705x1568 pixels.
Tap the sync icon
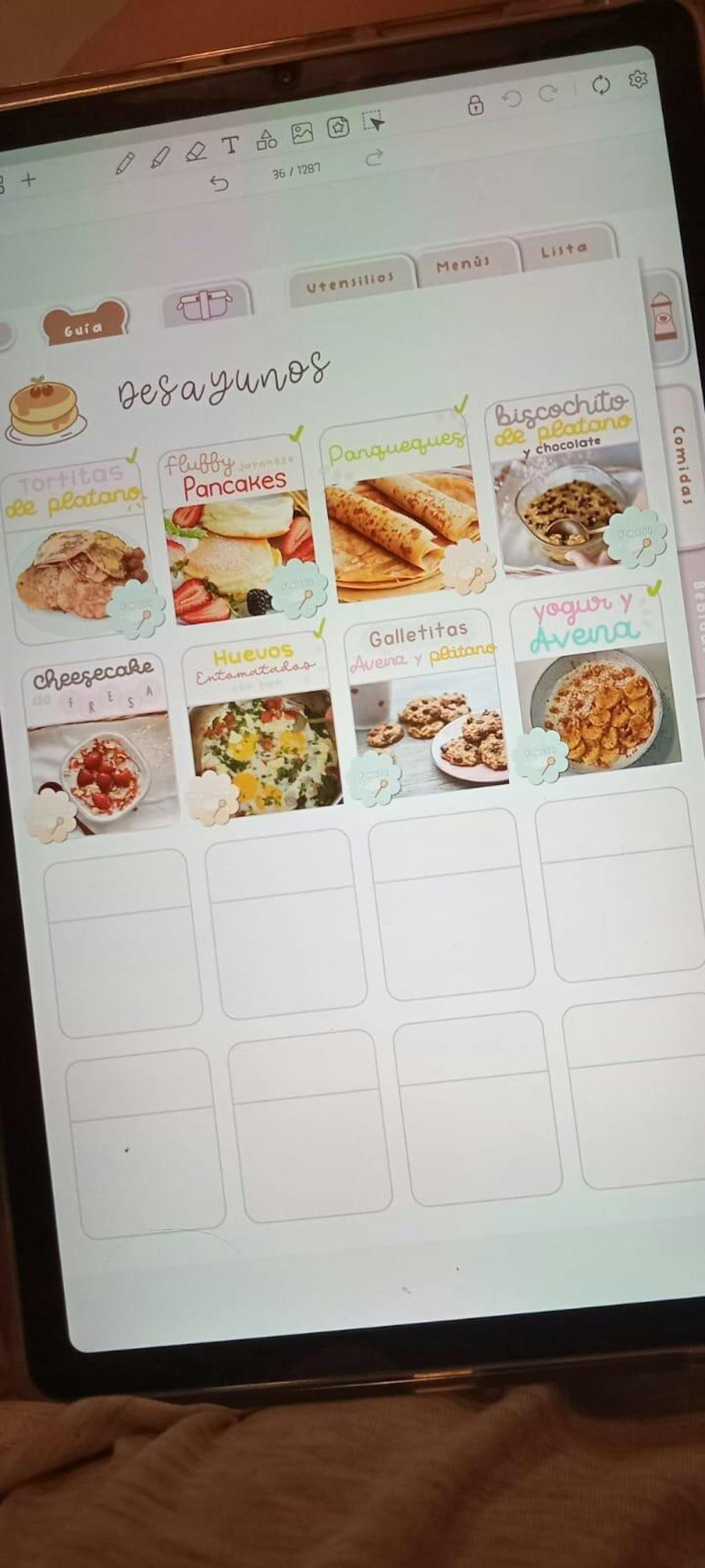tap(601, 85)
